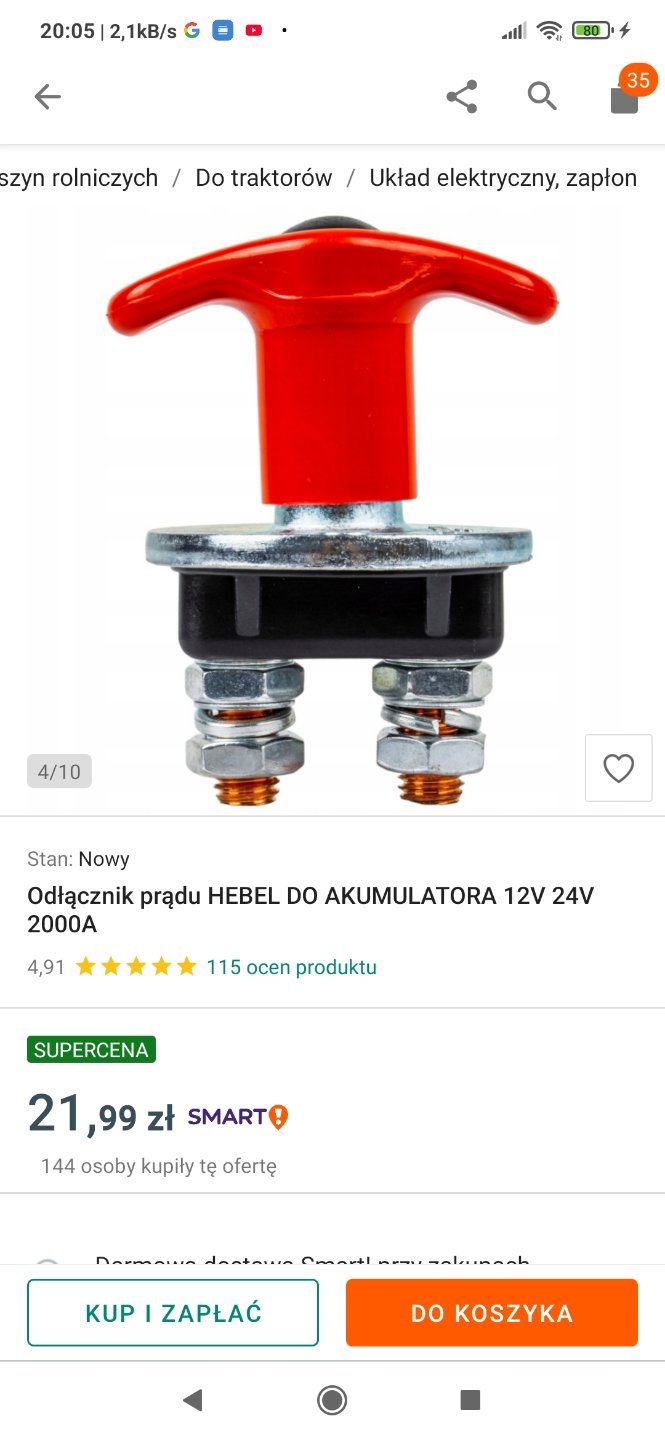Go to home via system button
The width and height of the screenshot is (665, 1440).
[332, 1400]
